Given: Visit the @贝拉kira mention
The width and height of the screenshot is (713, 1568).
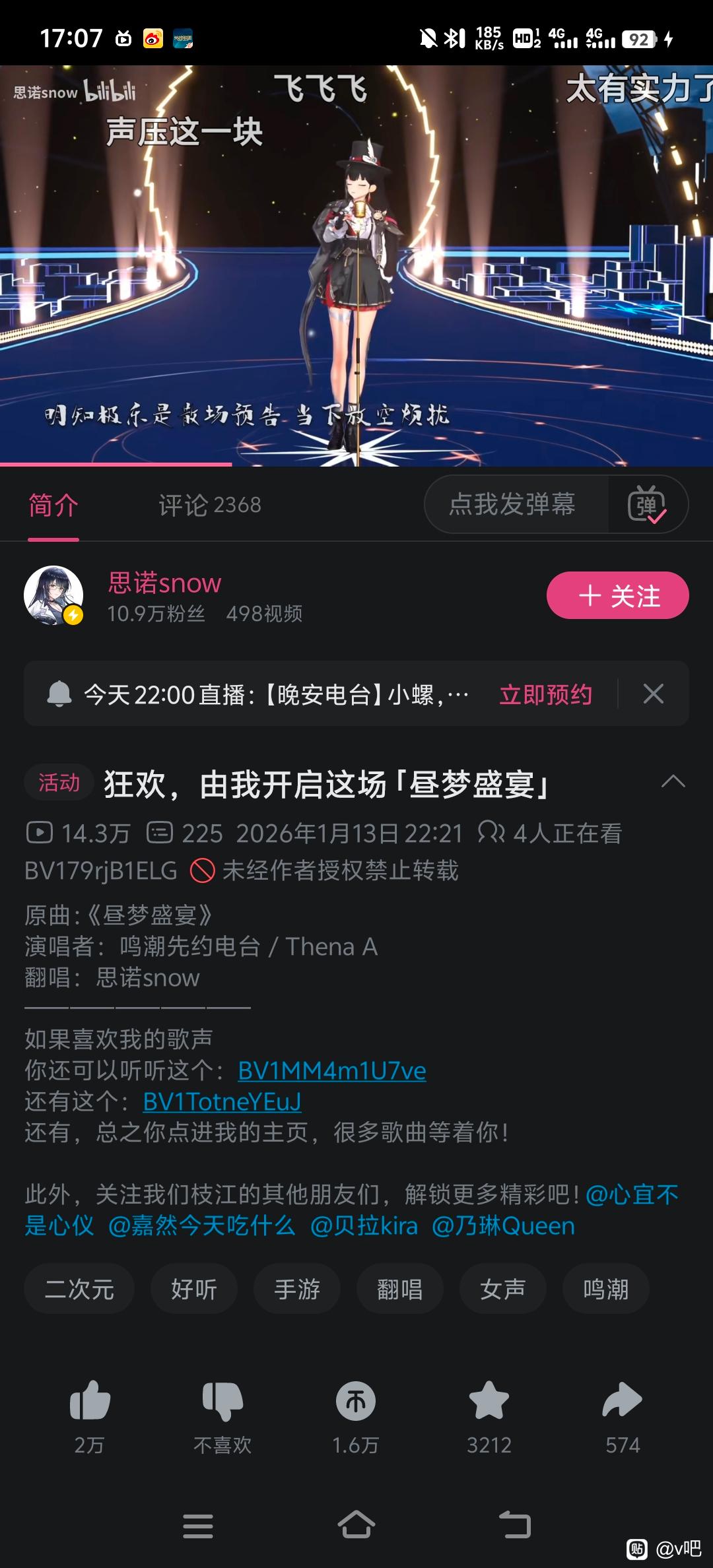Looking at the screenshot, I should click(364, 1226).
